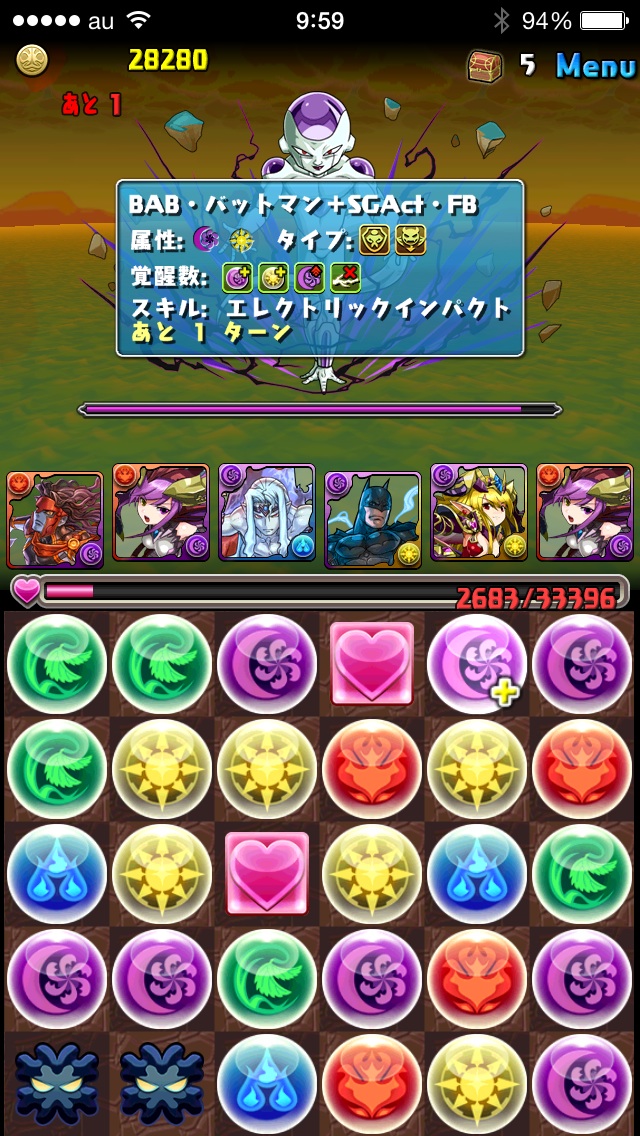Select the golden-haired horned monster card
640x1136 pixels.
coord(478,516)
